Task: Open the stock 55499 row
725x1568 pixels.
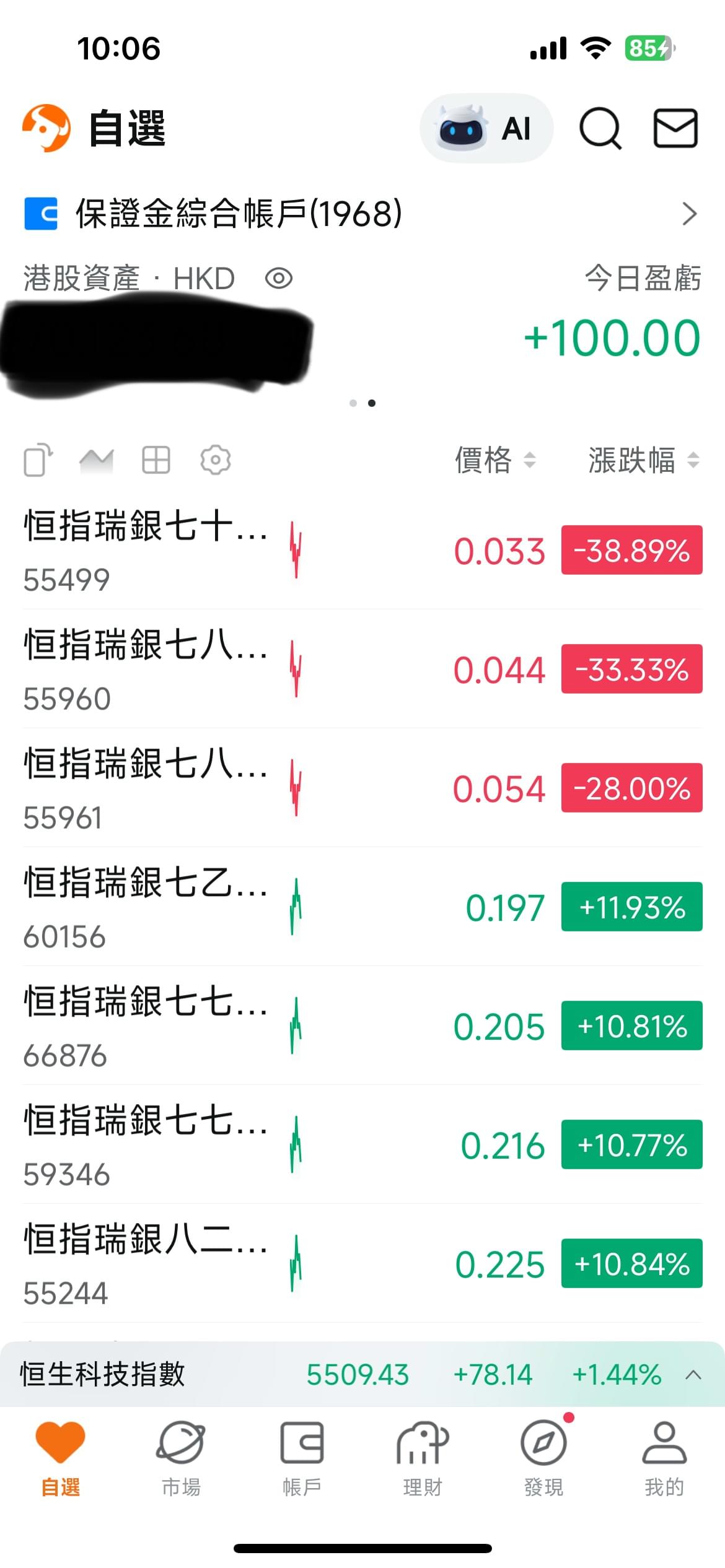Action: (x=362, y=550)
